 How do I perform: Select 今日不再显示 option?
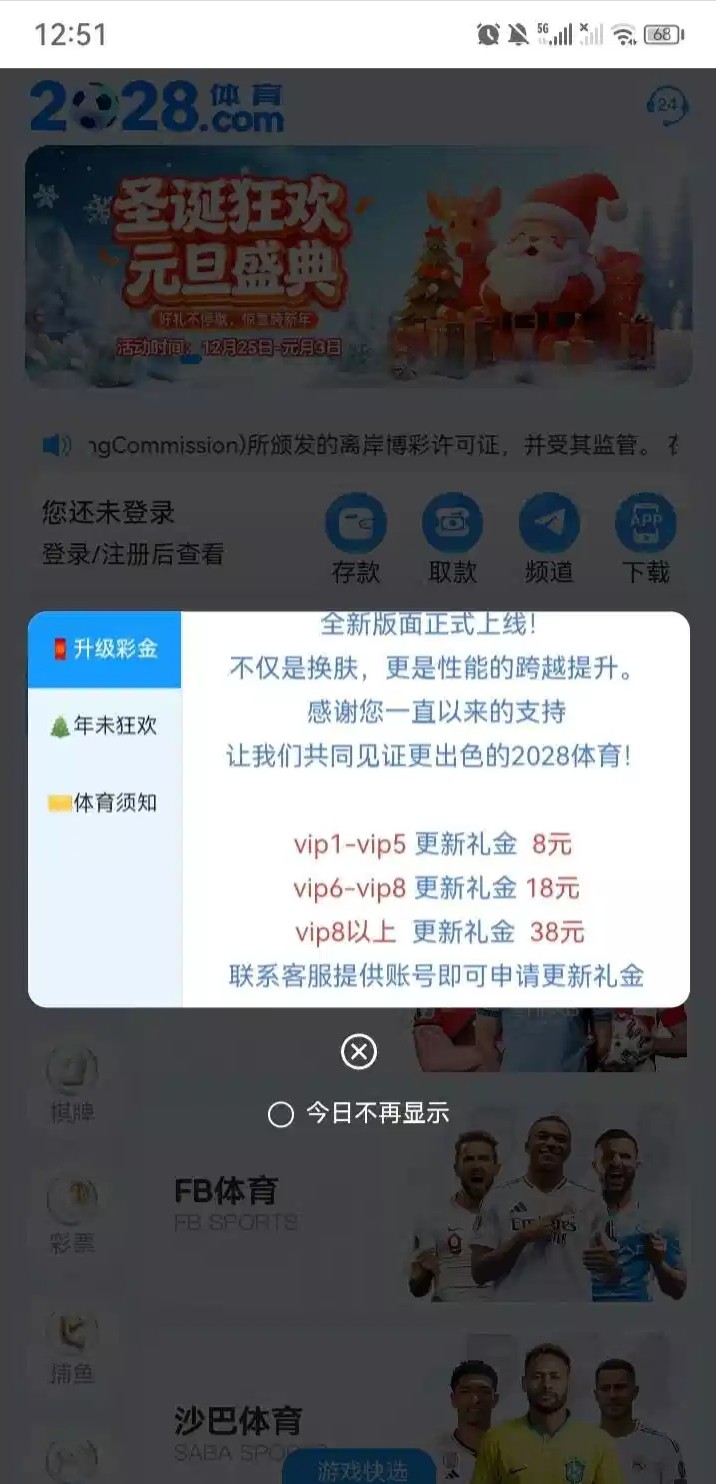281,1114
